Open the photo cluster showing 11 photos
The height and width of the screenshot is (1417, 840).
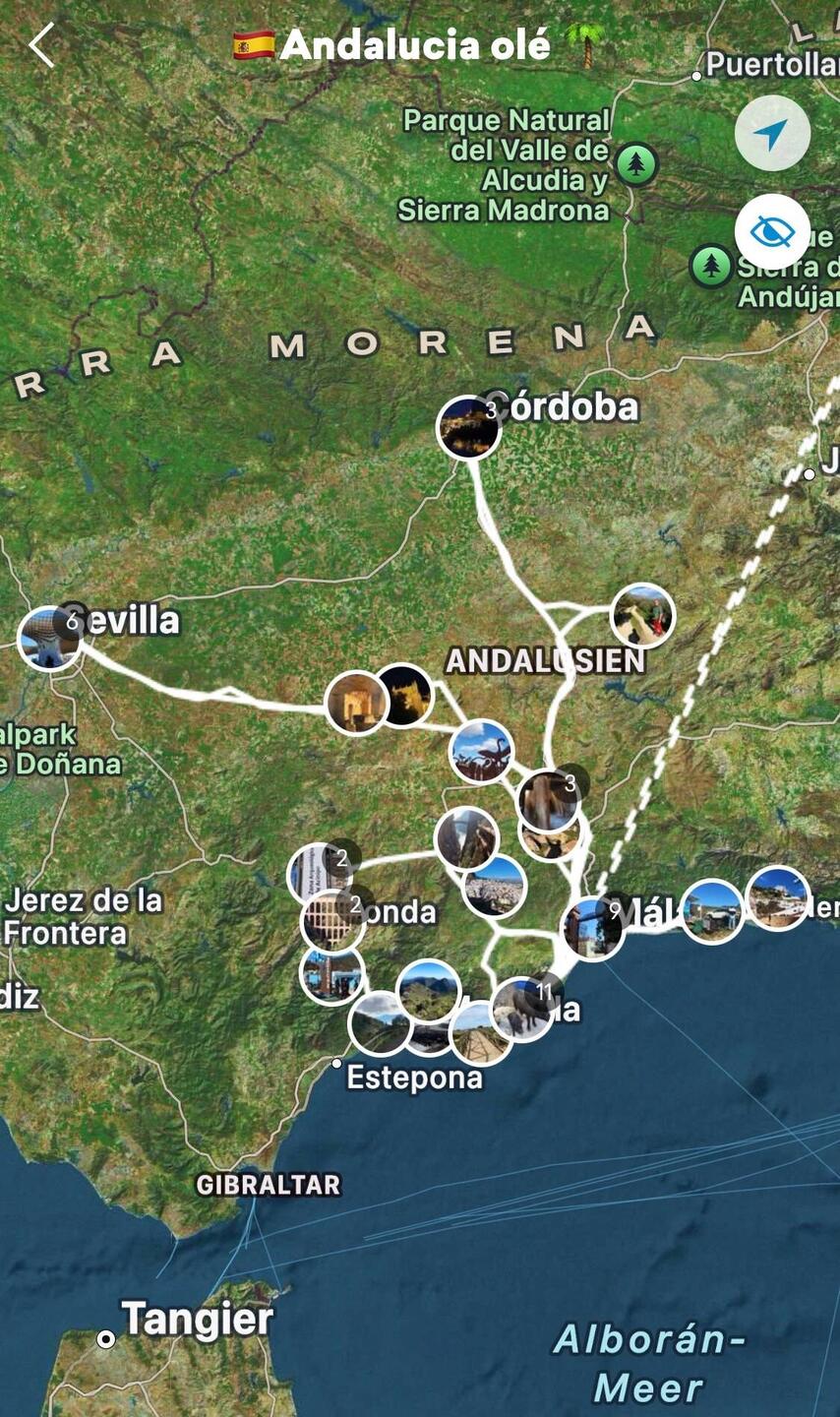521,1010
